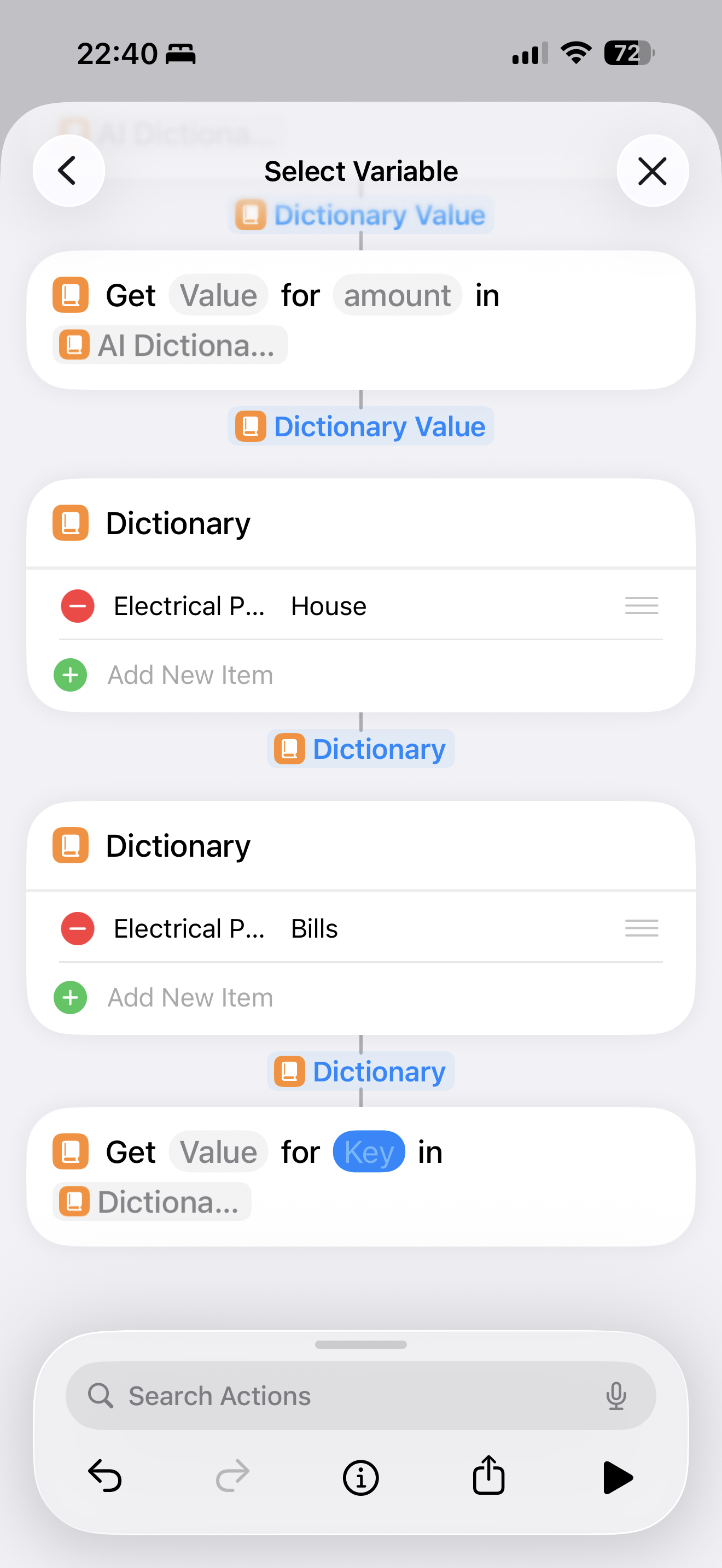Undo the last change

pos(104,1477)
